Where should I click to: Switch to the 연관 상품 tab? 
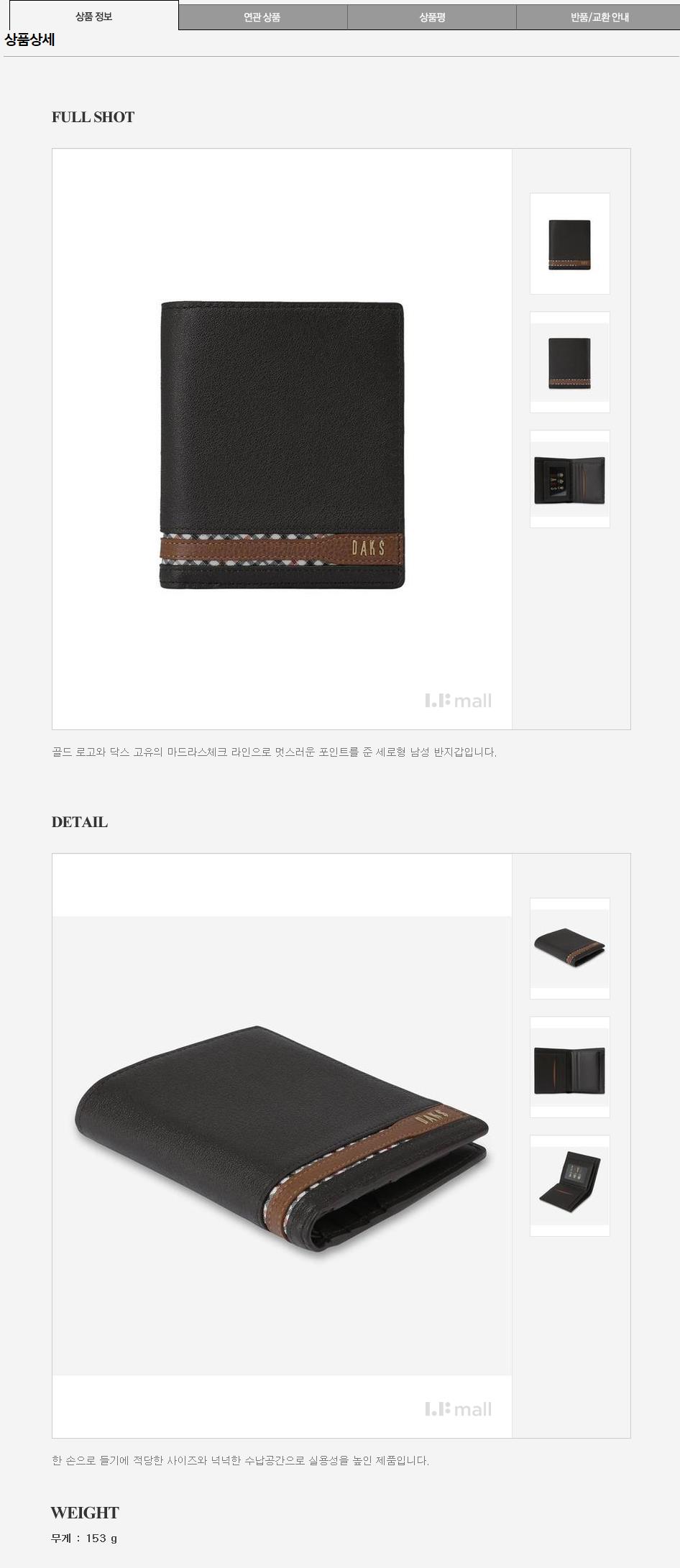click(262, 17)
